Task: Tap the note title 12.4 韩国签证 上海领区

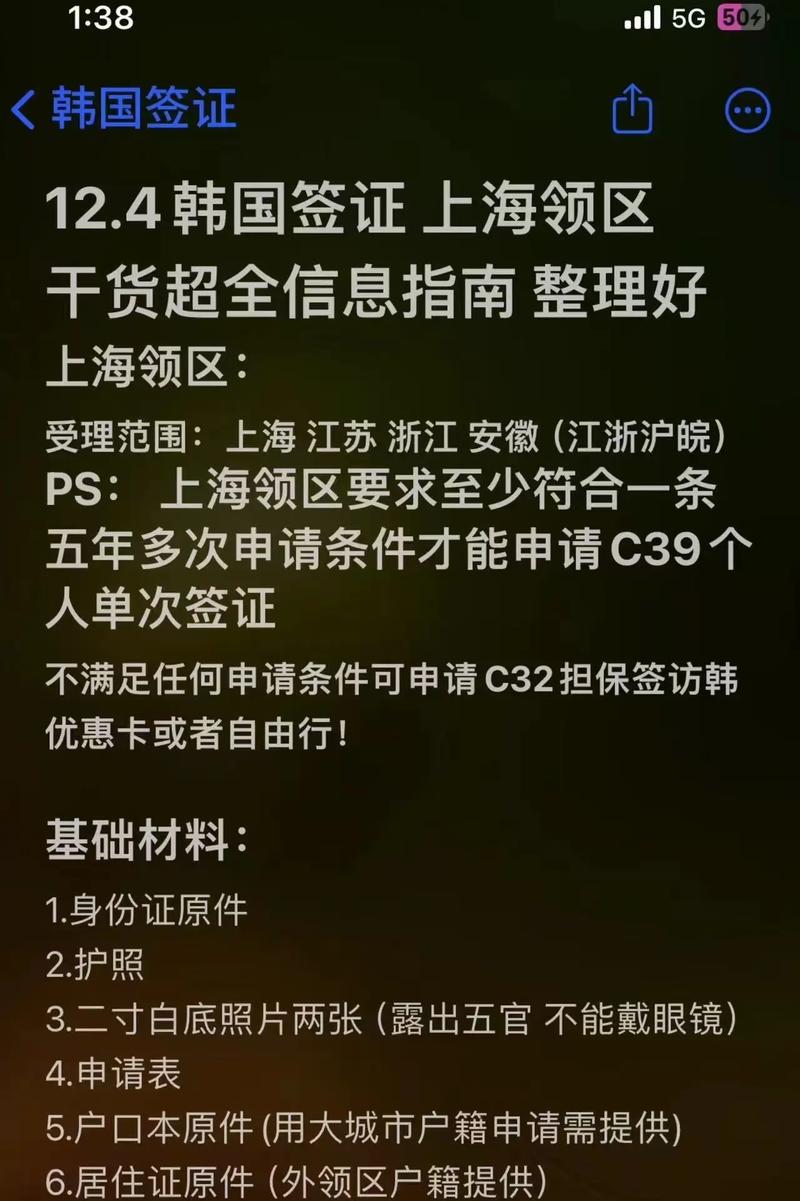Action: [x=350, y=213]
